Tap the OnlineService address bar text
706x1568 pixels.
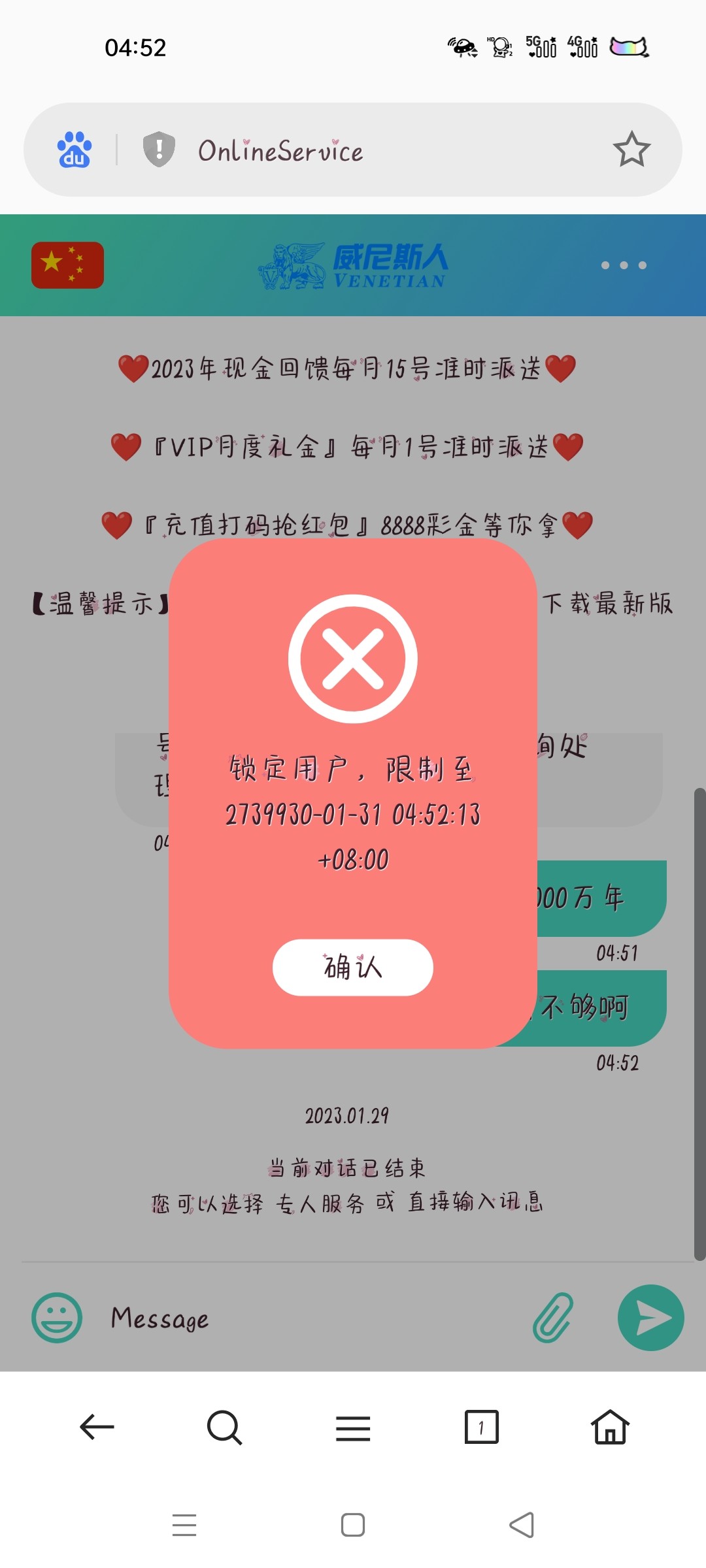coord(281,149)
